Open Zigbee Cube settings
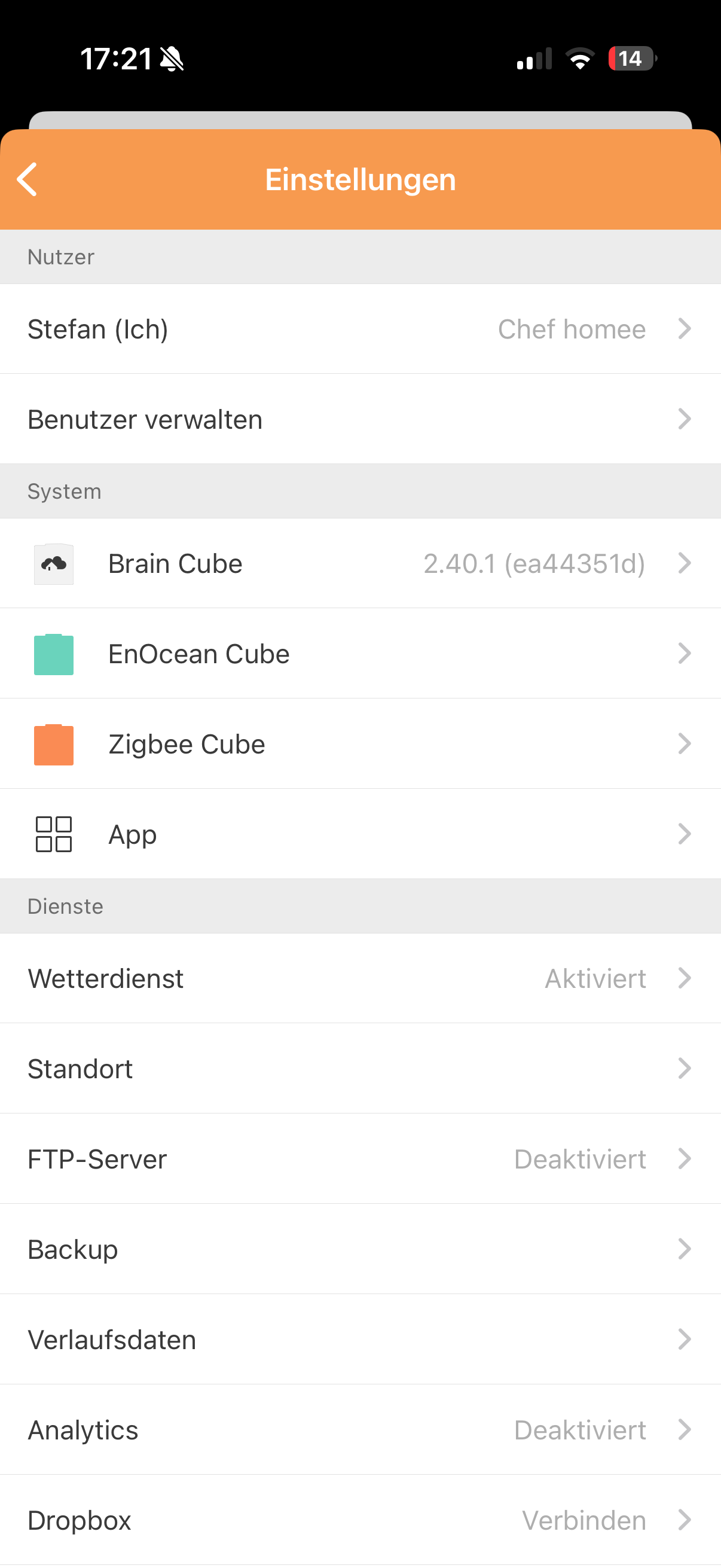The width and height of the screenshot is (721, 1568). point(360,744)
